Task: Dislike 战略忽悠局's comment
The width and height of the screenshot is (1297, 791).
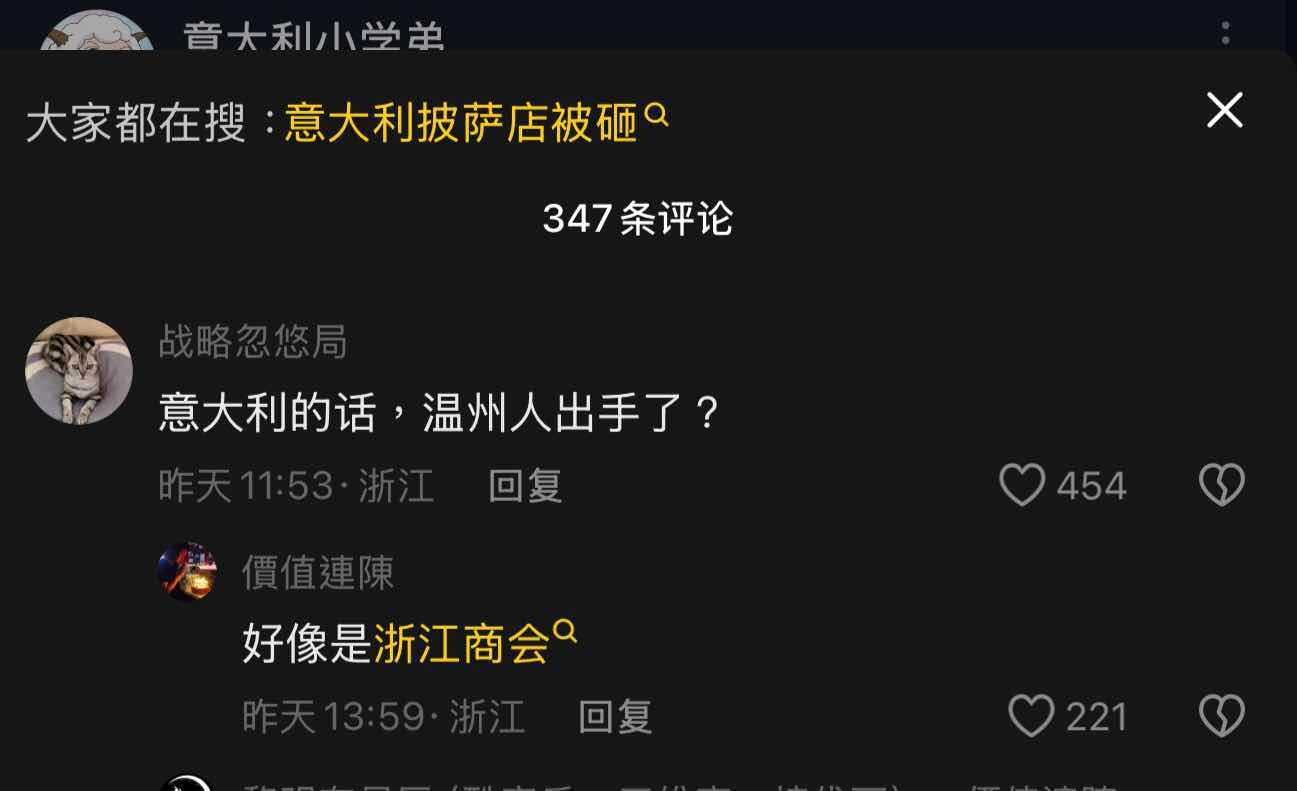Action: point(1221,485)
